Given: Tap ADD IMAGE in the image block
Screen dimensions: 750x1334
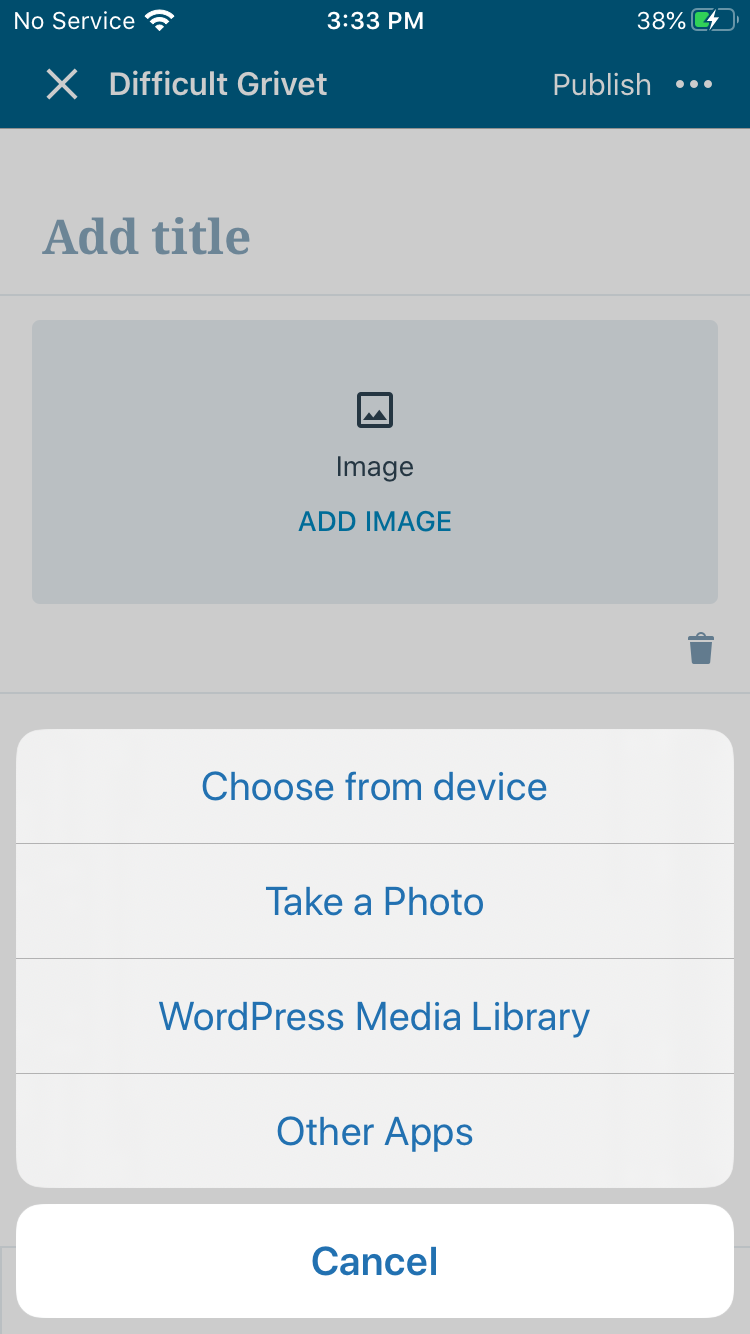Looking at the screenshot, I should 375,521.
